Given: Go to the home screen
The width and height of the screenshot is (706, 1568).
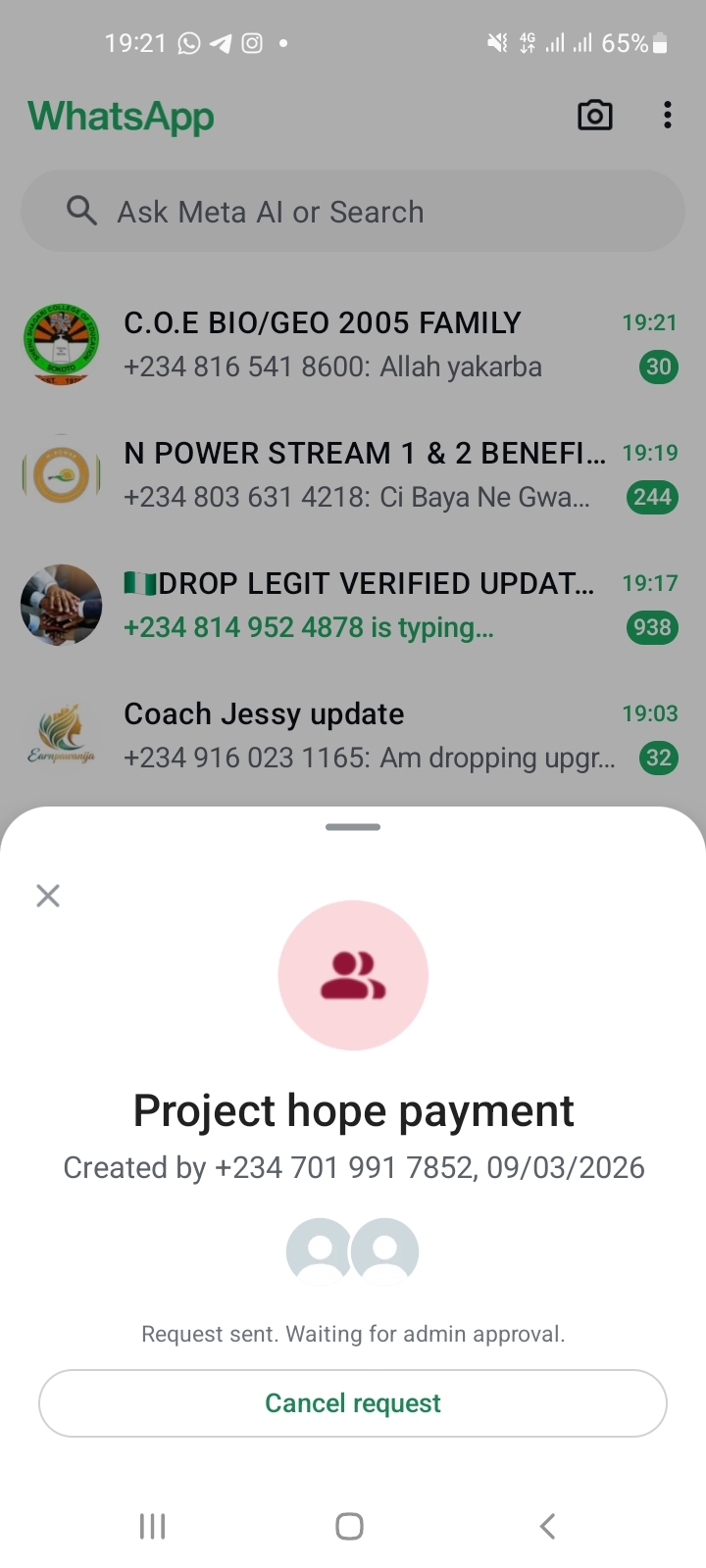Looking at the screenshot, I should coord(350,1526).
